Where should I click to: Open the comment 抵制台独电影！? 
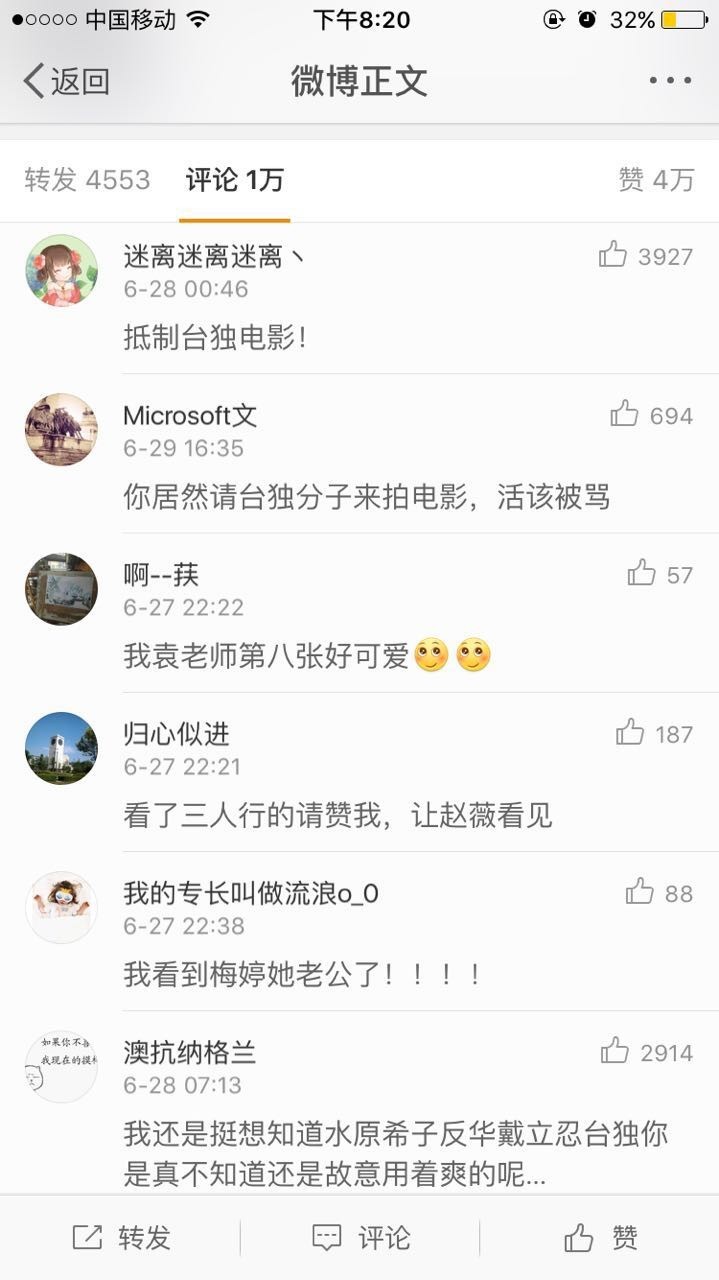[x=214, y=338]
